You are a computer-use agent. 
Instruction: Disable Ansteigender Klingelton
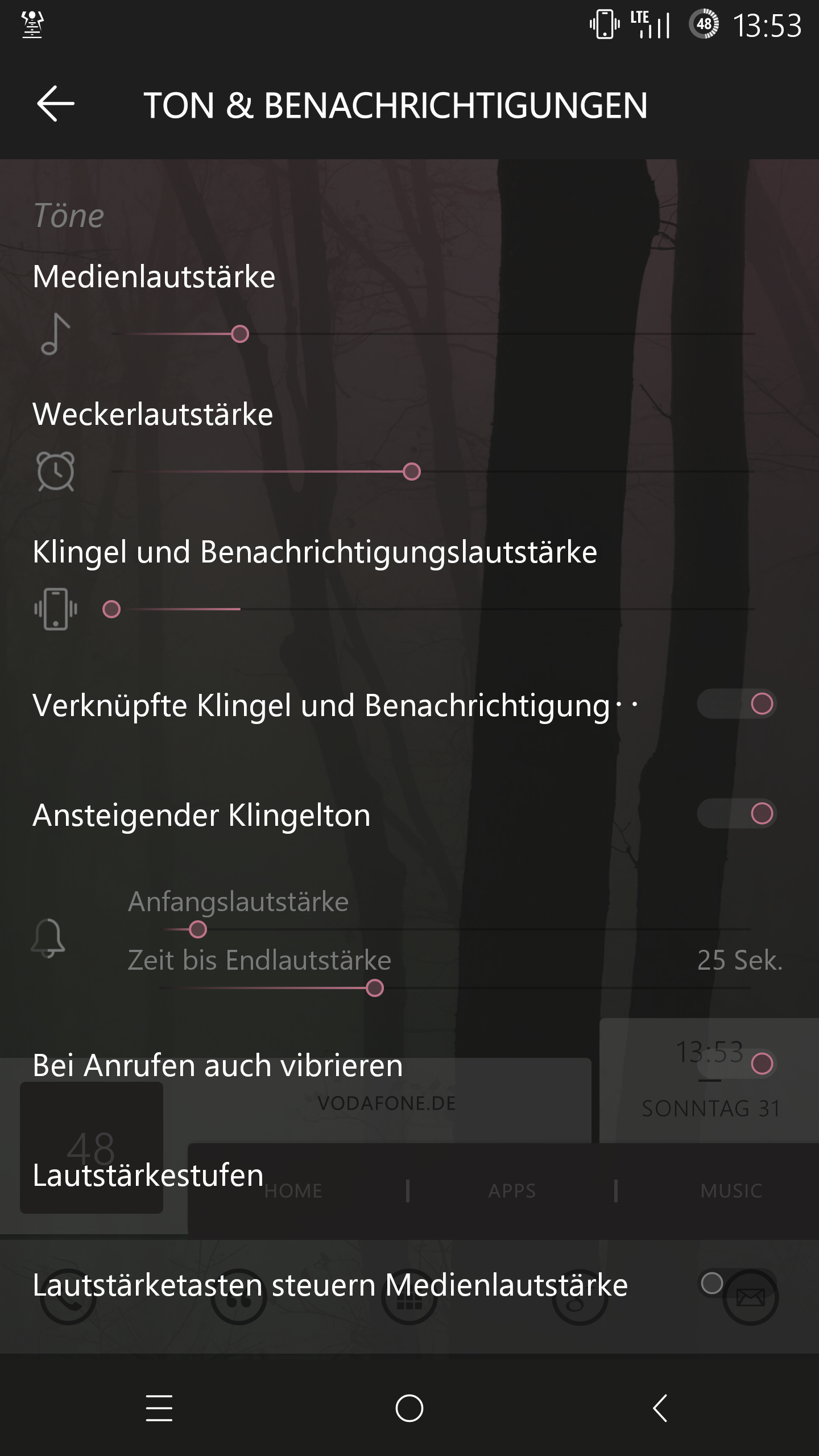(737, 813)
